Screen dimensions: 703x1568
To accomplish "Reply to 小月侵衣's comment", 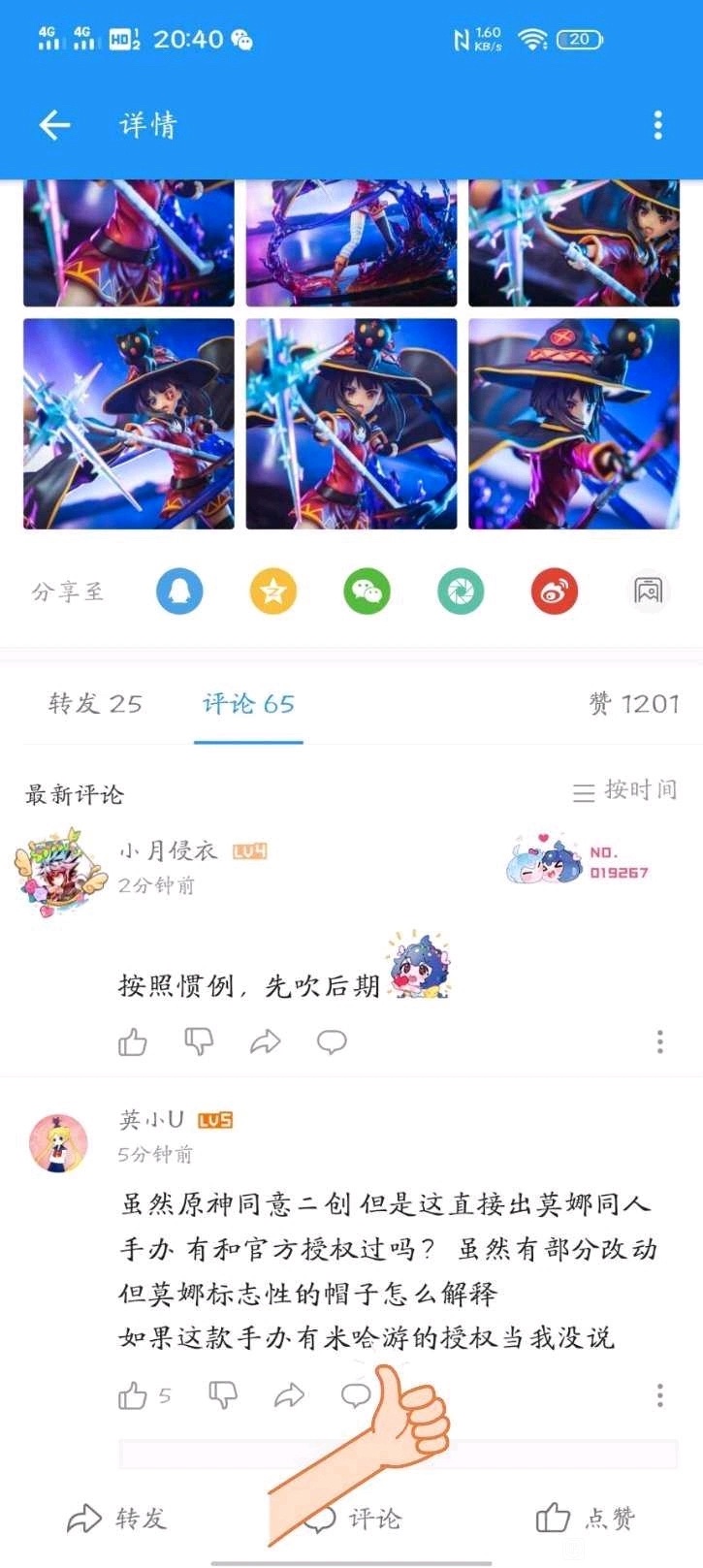I will click(x=332, y=1041).
